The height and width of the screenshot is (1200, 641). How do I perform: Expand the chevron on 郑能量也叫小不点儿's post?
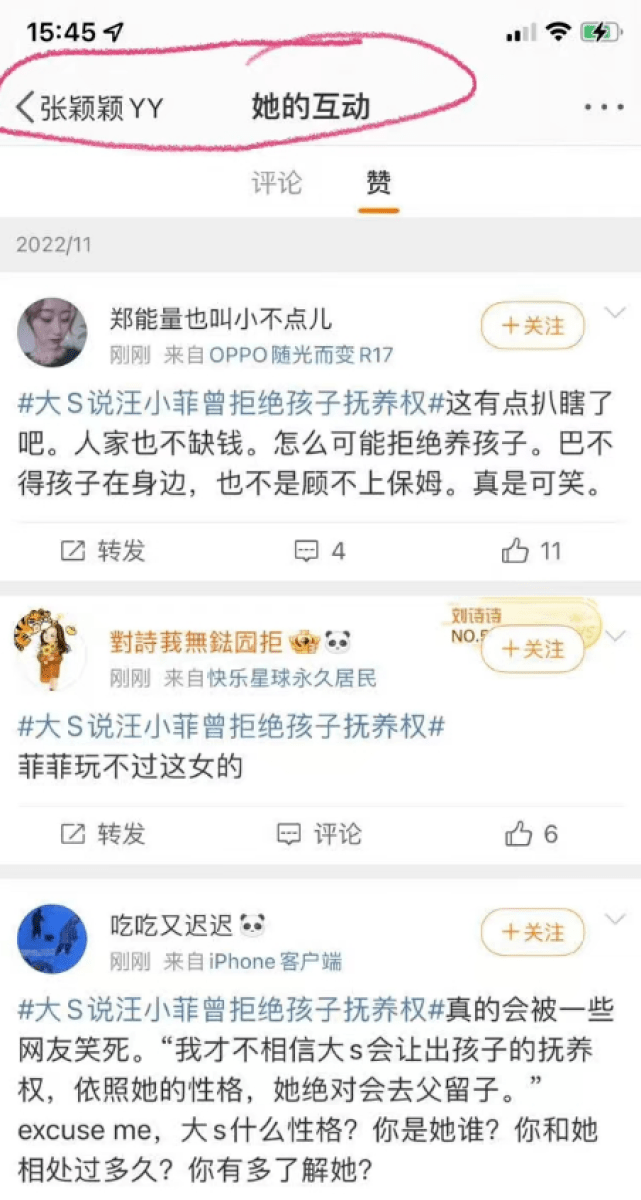pyautogui.click(x=615, y=314)
